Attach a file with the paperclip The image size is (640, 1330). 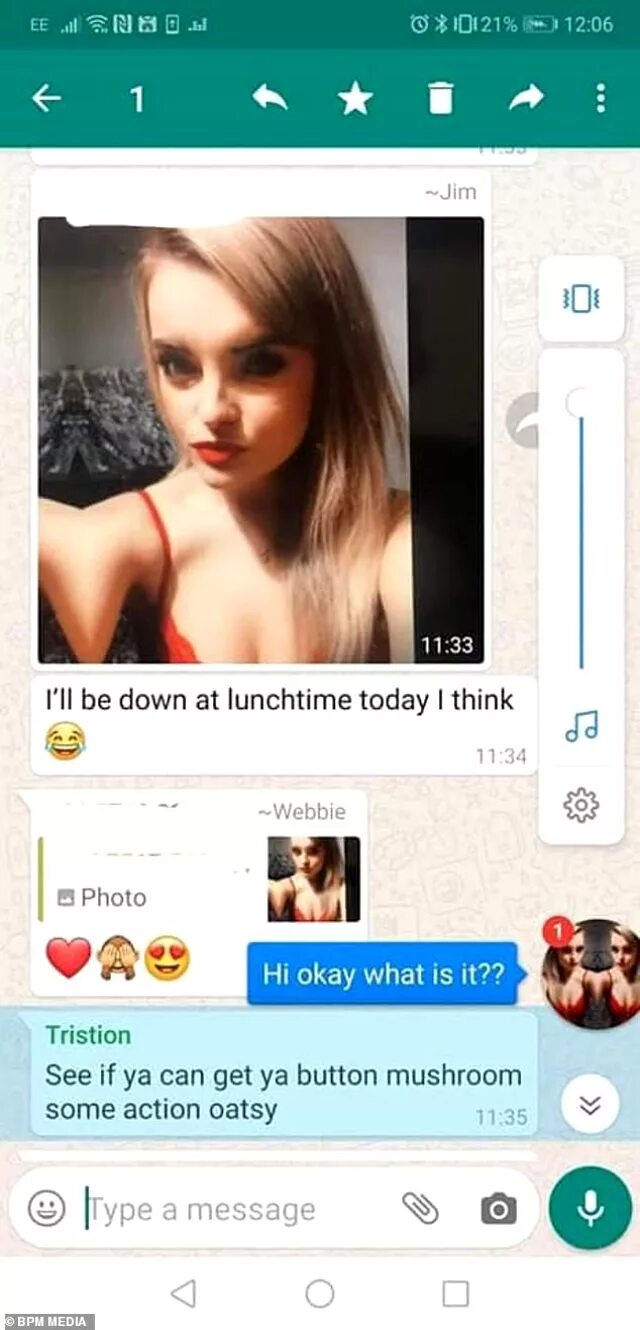click(x=421, y=1209)
